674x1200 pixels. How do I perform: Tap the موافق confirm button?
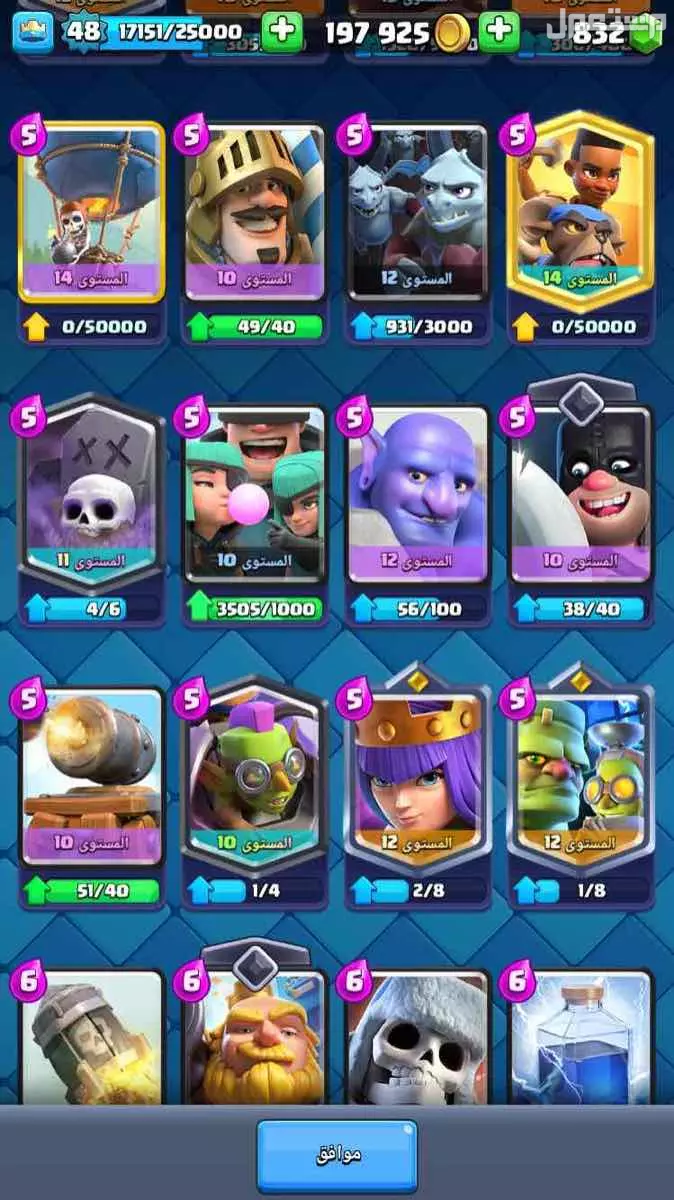(337, 1155)
